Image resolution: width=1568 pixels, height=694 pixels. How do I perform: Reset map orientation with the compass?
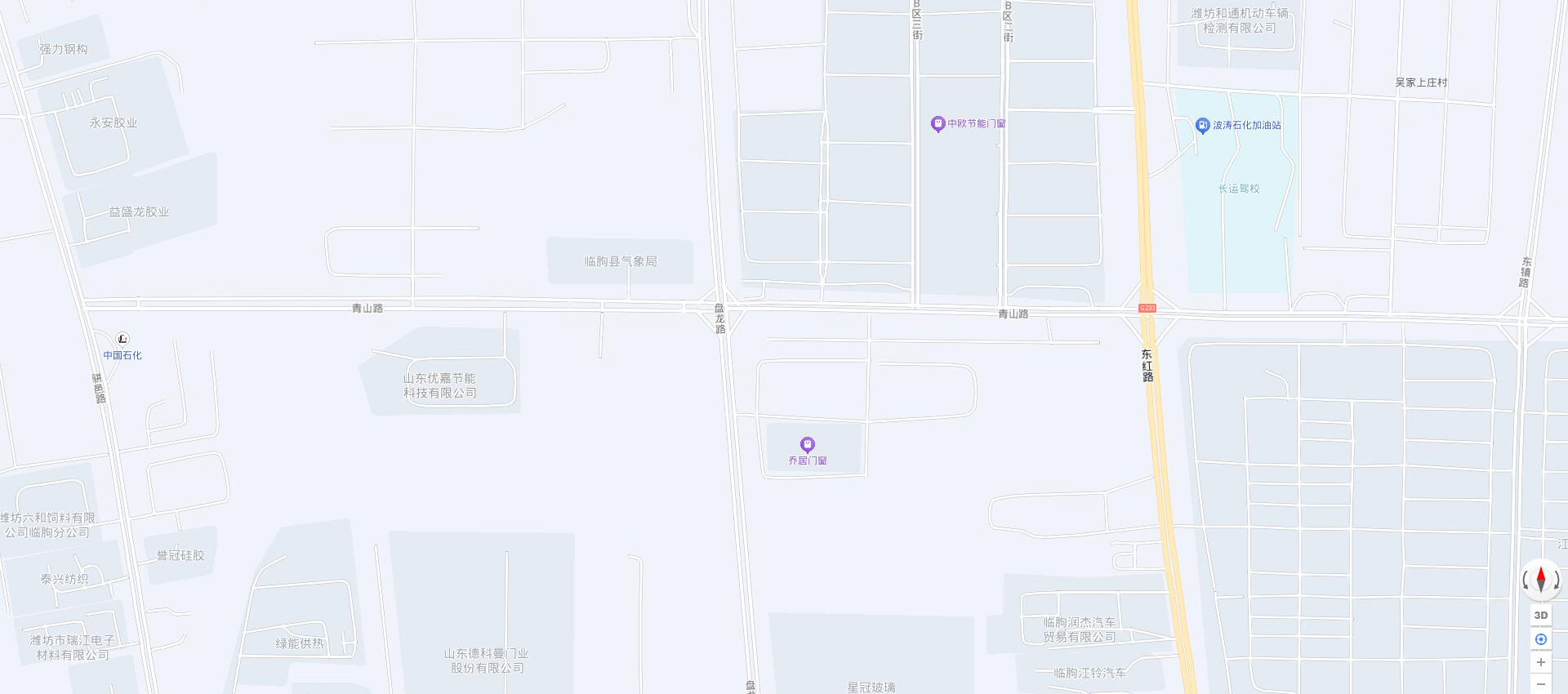coord(1540,579)
